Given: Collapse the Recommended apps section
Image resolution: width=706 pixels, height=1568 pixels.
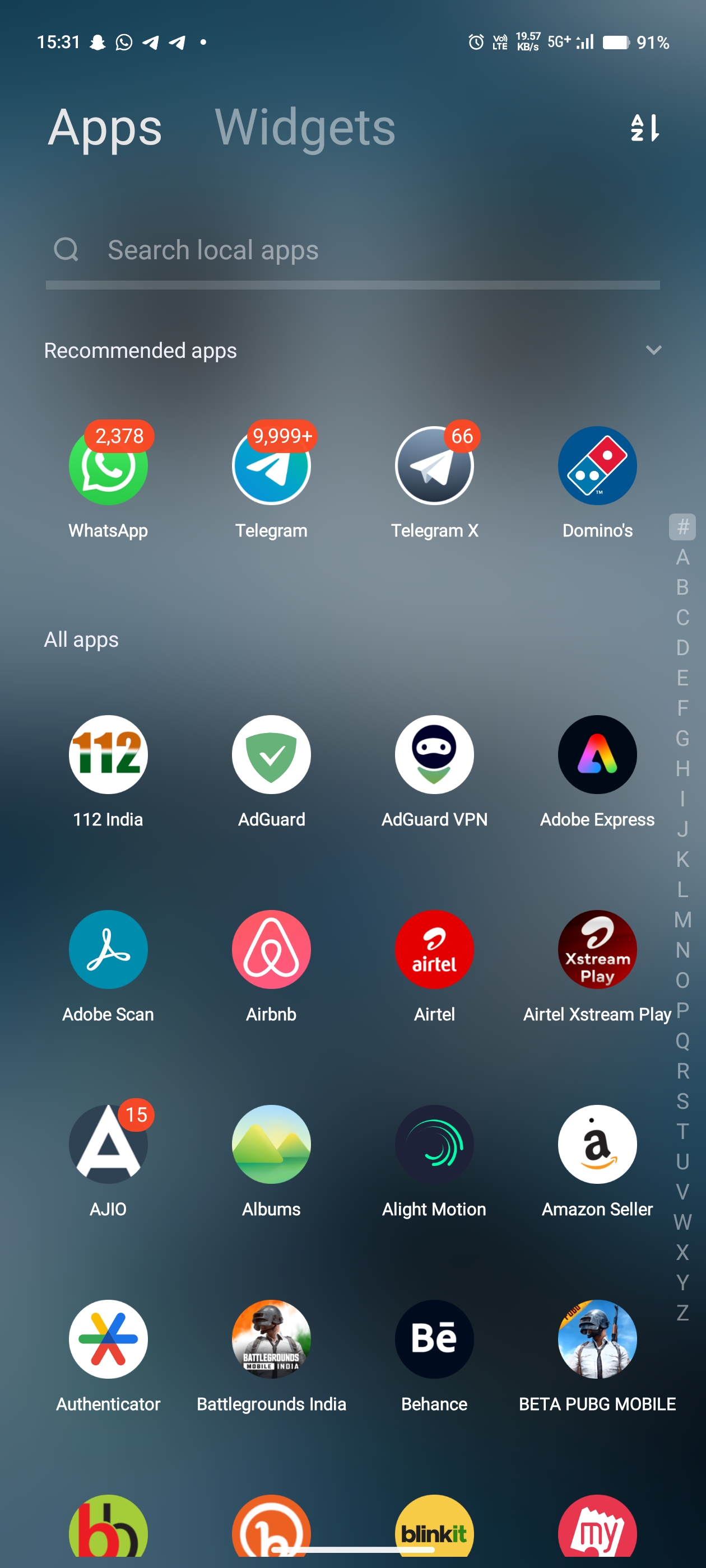Looking at the screenshot, I should 653,350.
